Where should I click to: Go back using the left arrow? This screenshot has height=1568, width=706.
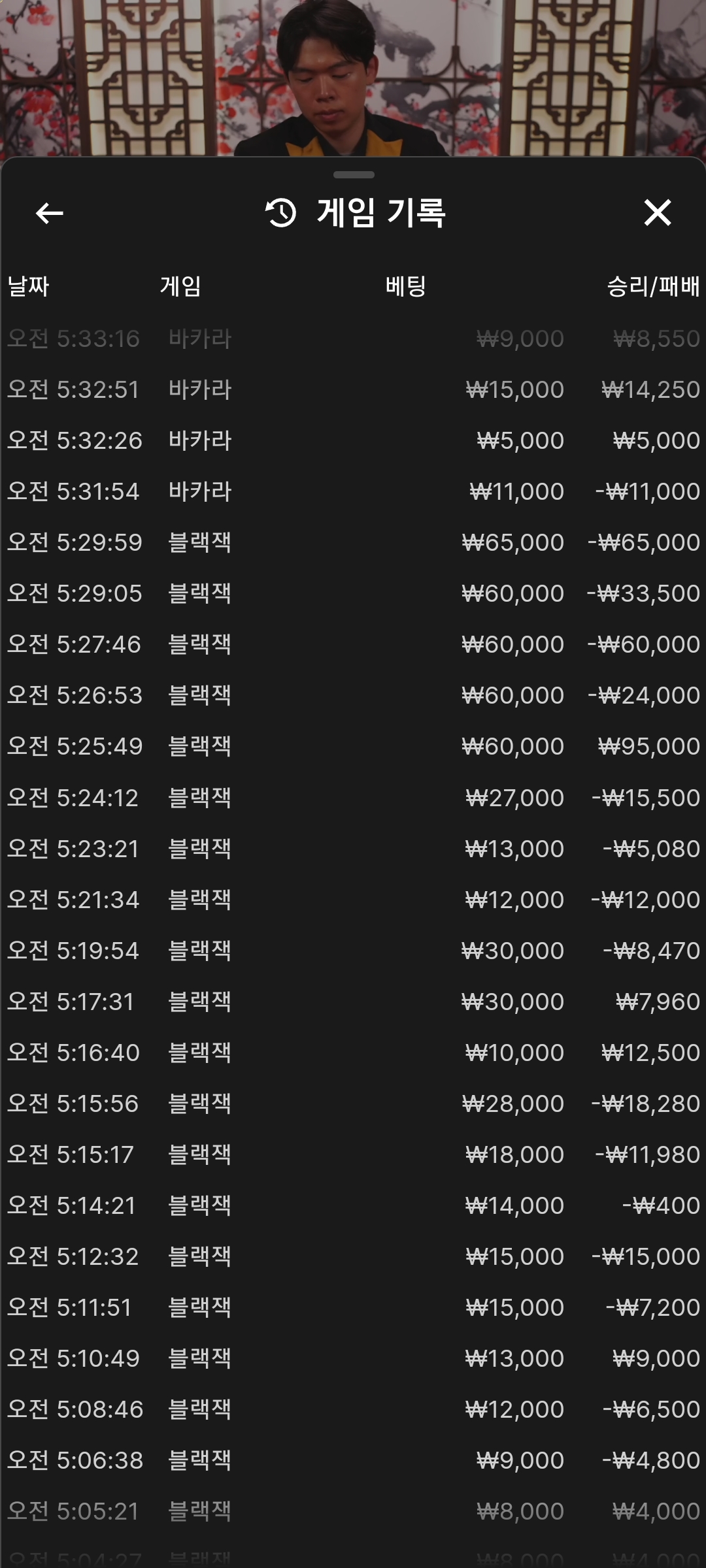49,213
